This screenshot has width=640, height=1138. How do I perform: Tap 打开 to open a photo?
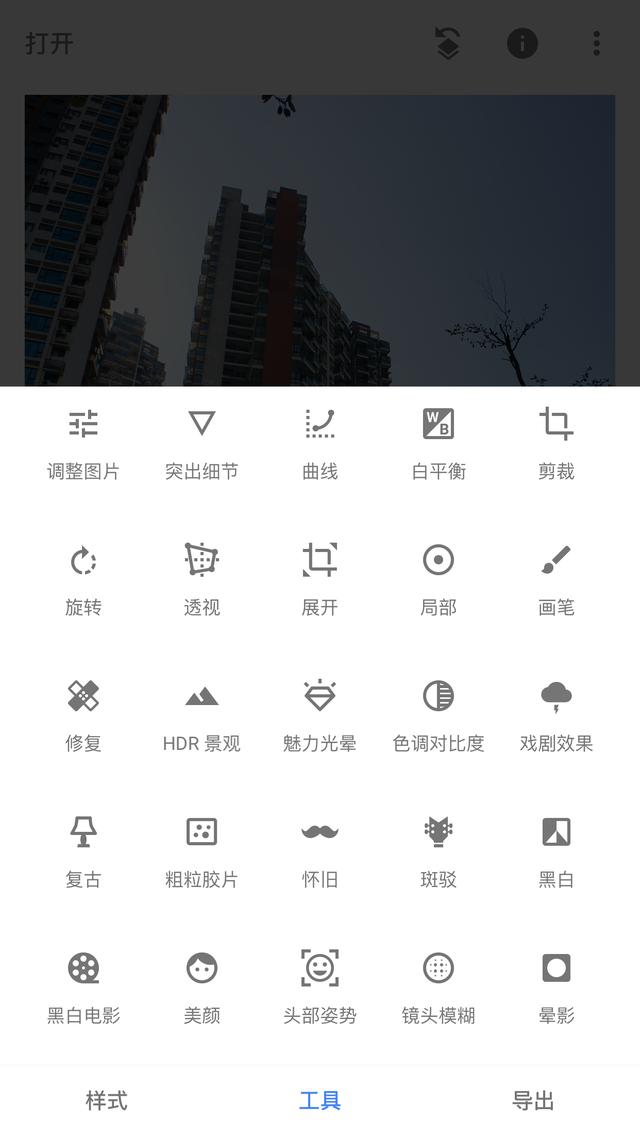49,44
